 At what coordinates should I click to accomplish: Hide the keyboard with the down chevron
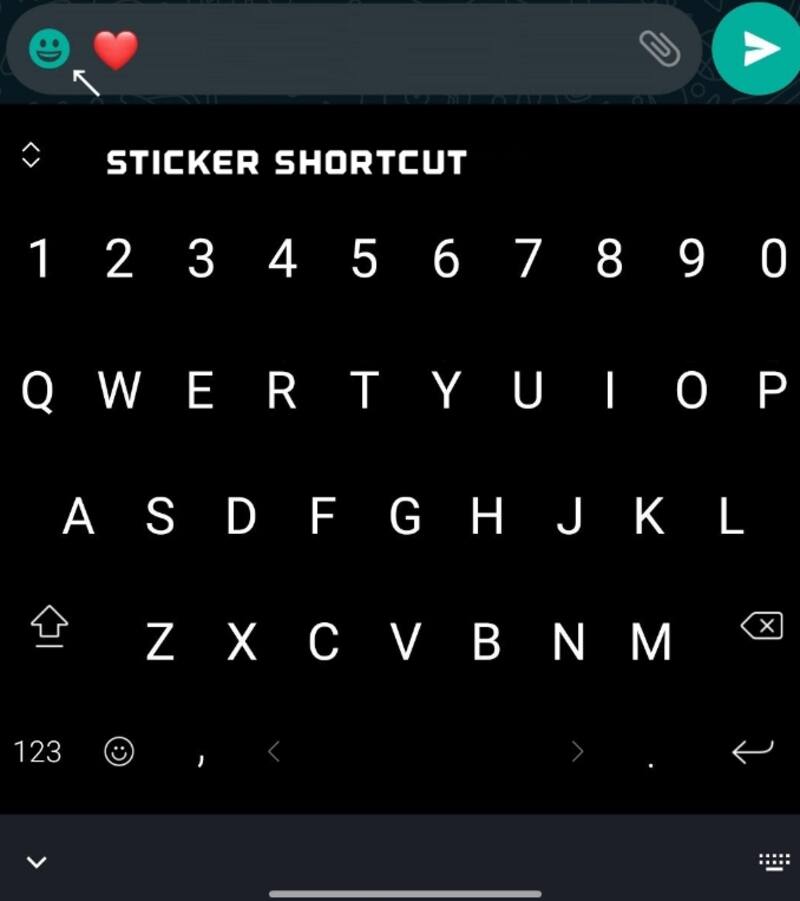(x=36, y=861)
